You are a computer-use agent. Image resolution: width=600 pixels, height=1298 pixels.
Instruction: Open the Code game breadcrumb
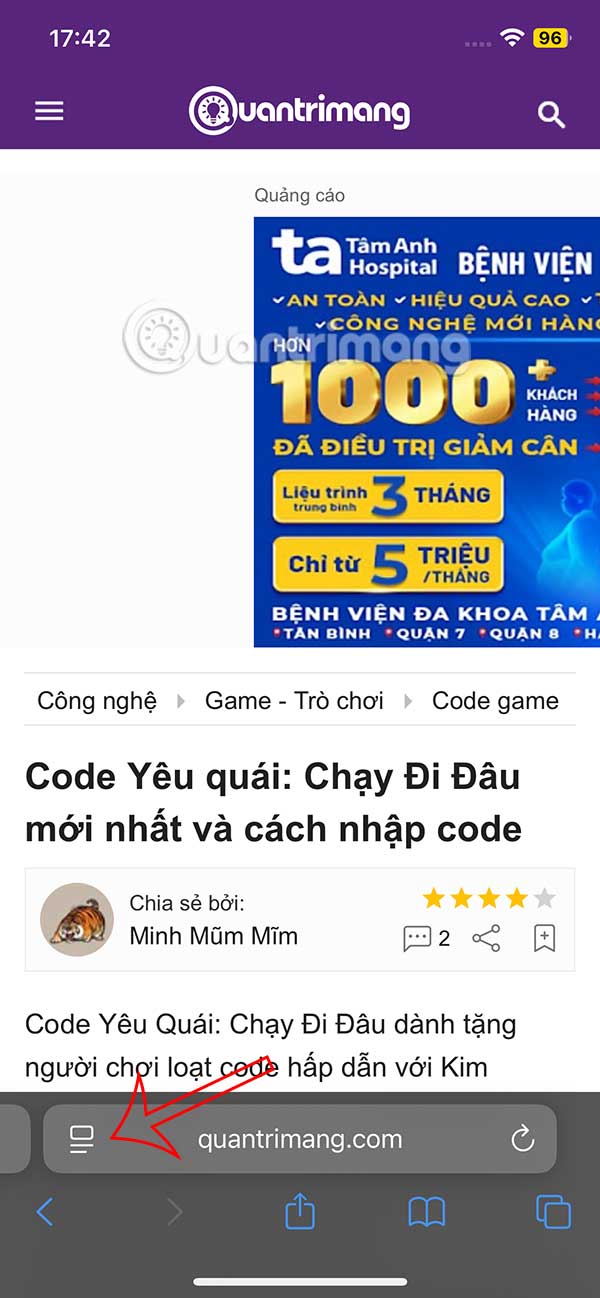(x=495, y=701)
